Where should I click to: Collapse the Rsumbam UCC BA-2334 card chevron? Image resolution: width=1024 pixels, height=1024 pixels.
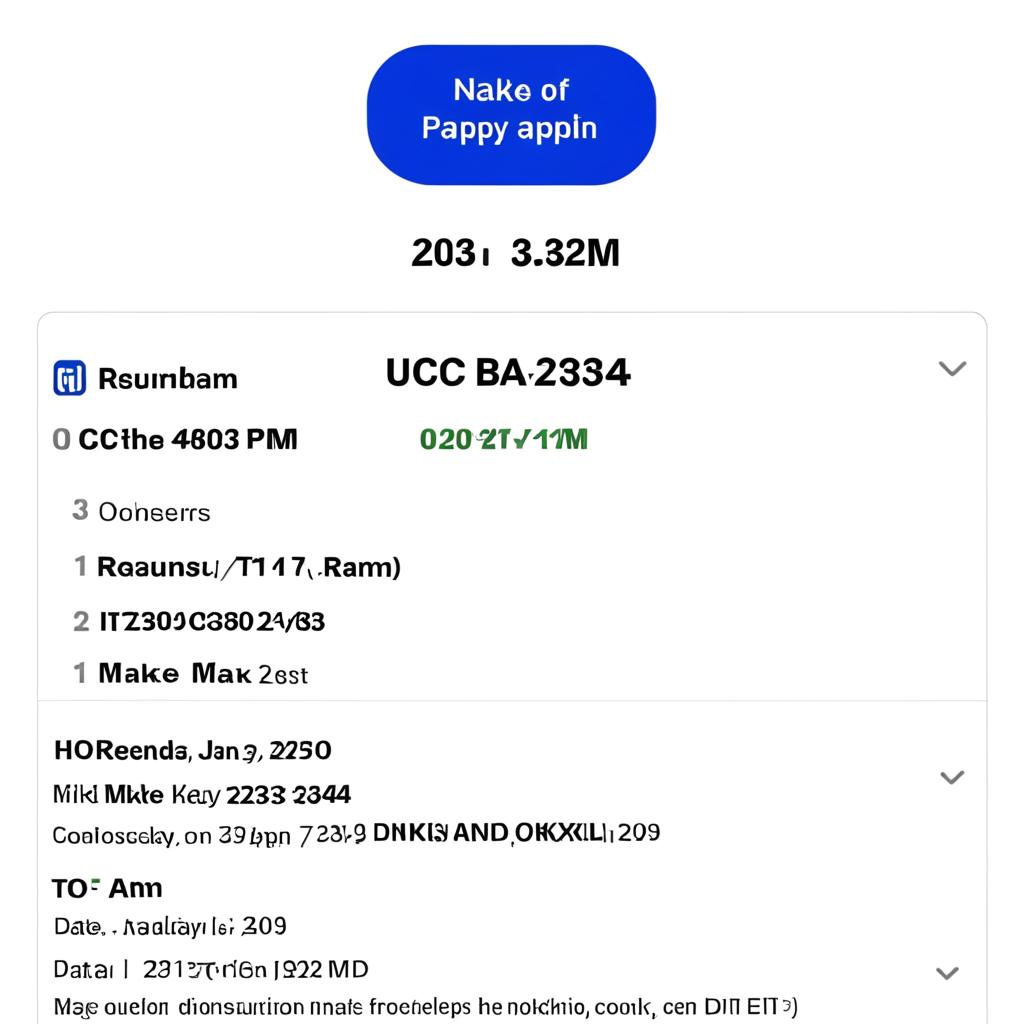952,369
